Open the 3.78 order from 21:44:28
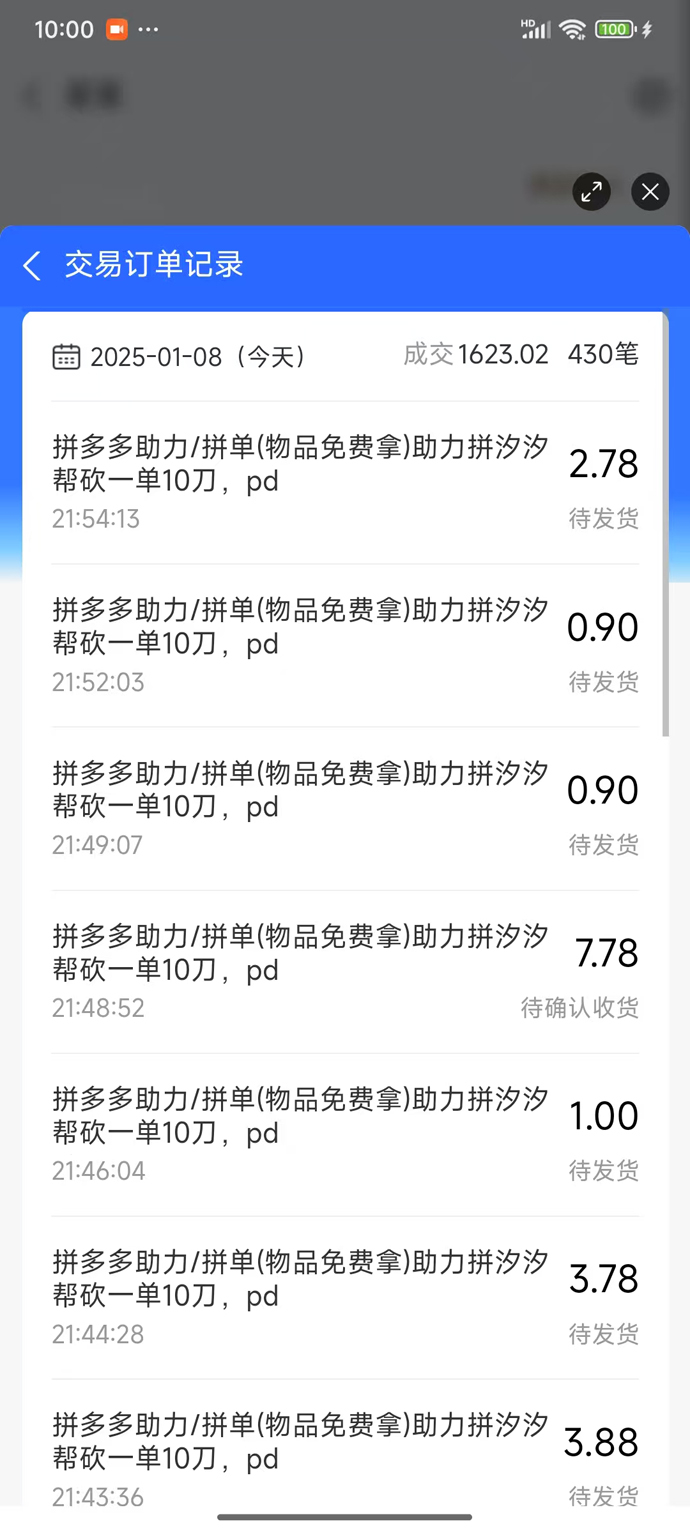 tap(345, 1297)
